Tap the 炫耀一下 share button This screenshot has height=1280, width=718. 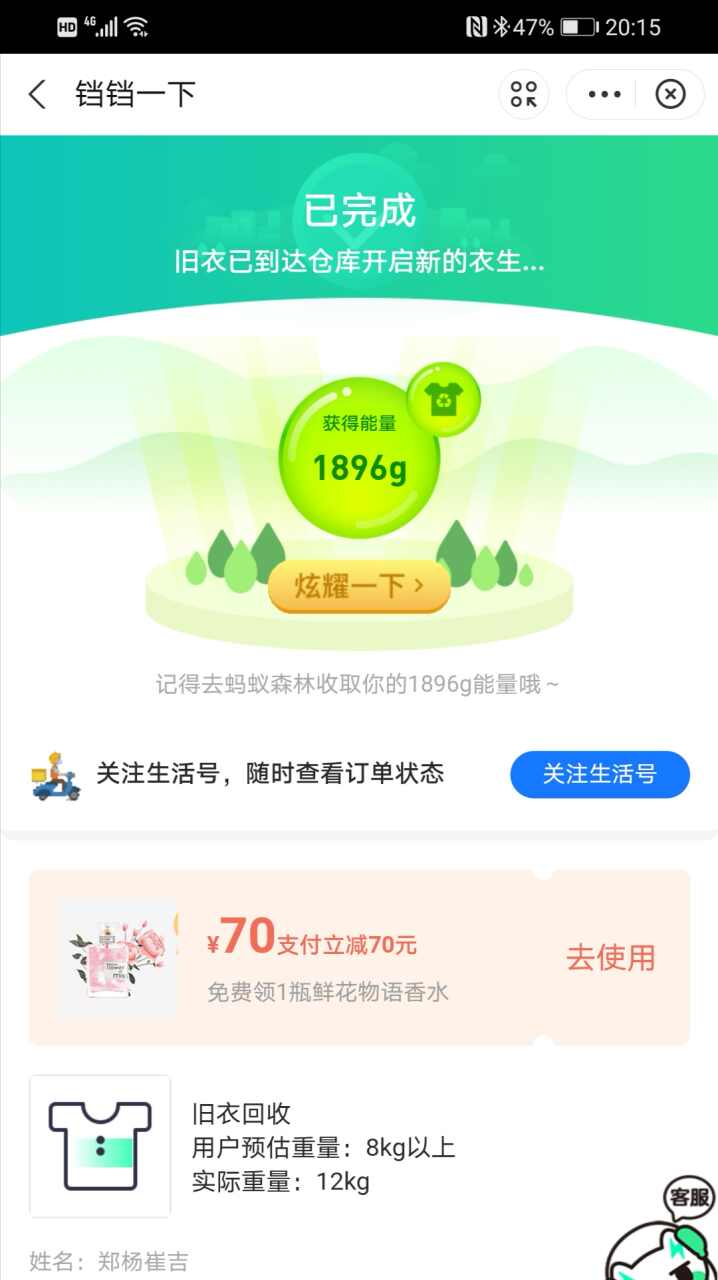point(359,586)
